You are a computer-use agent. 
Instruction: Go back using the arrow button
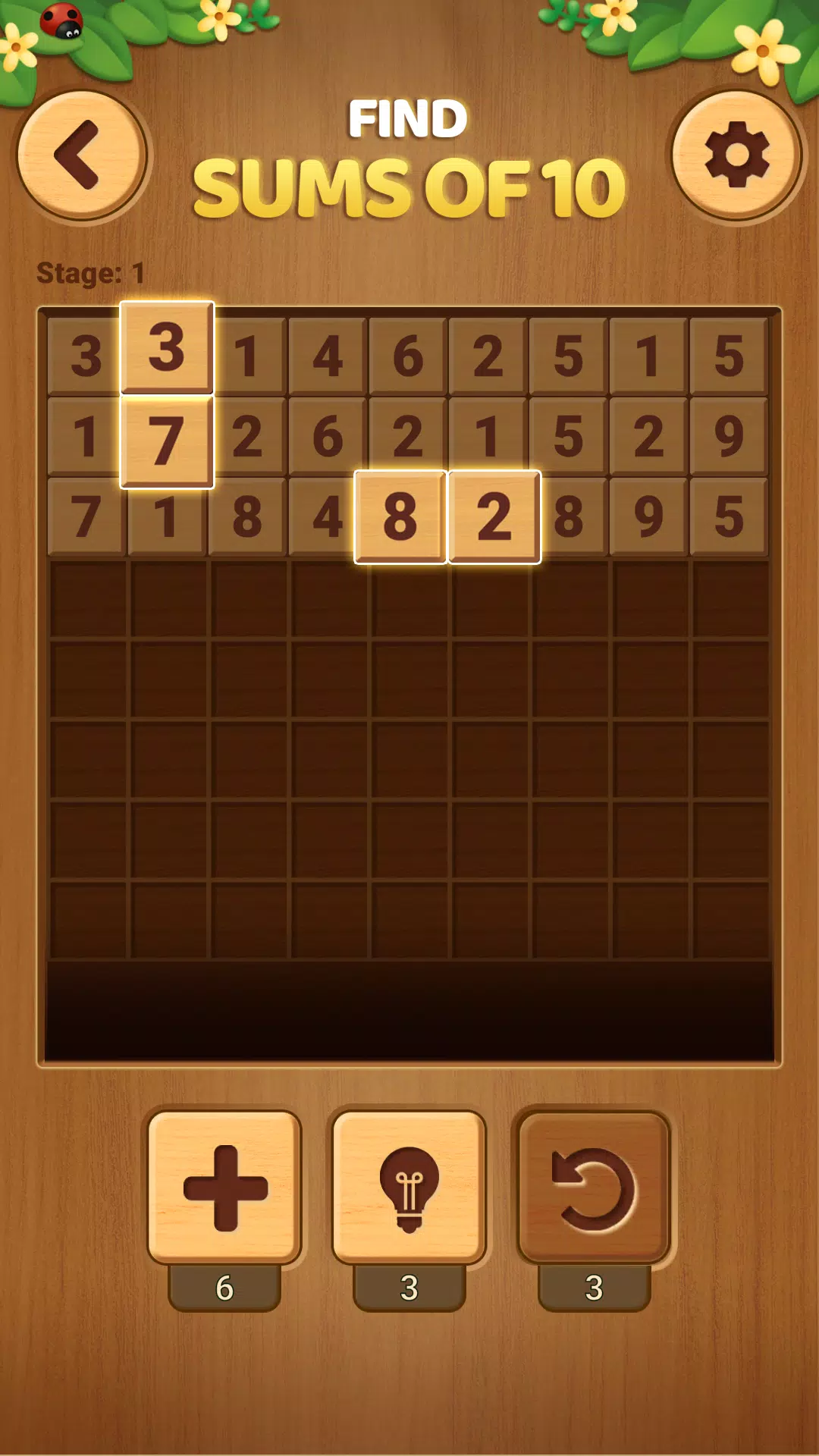coord(81,155)
